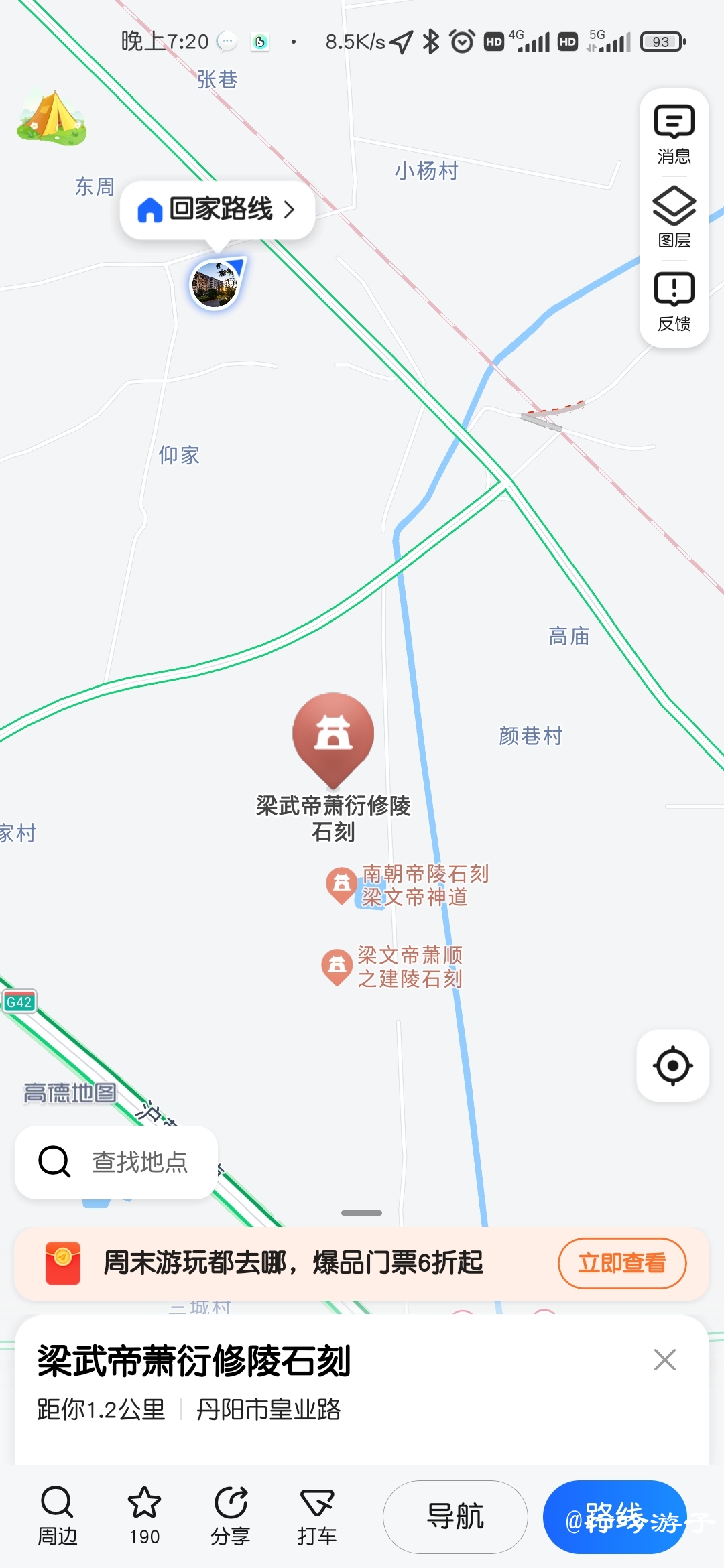This screenshot has width=724, height=1568.
Task: Start navigation with 导航 button
Action: 455,1516
